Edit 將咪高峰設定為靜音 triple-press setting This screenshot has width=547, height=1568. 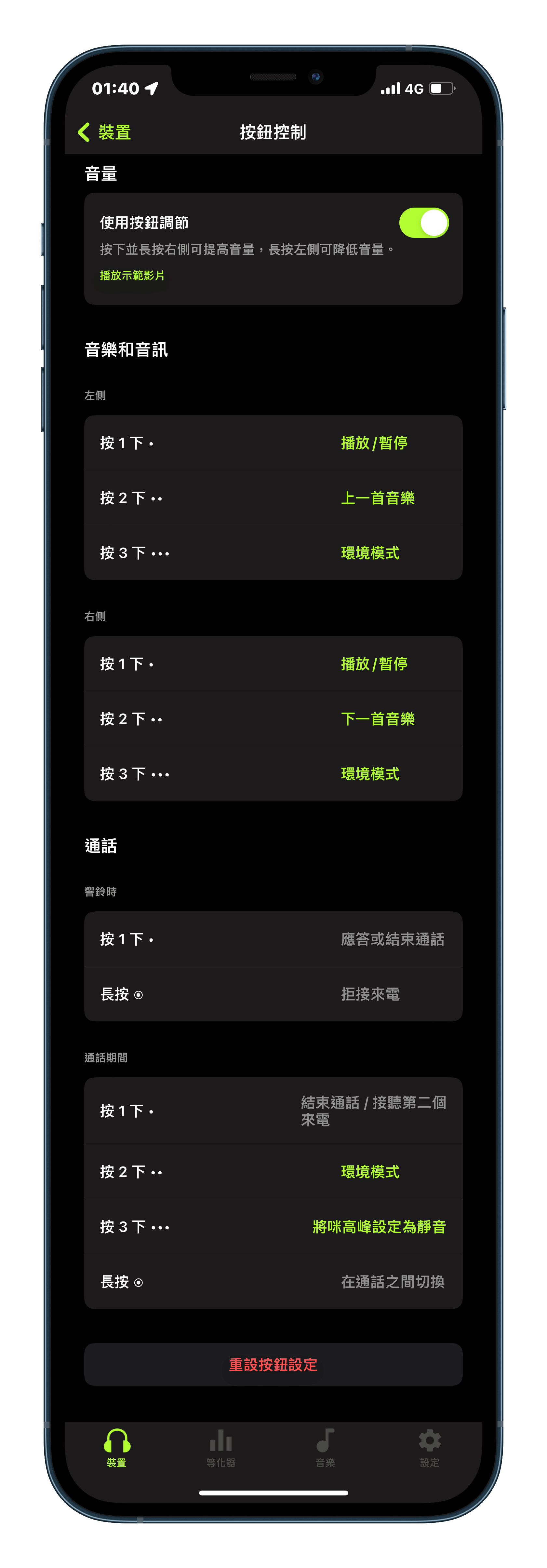273,1227
